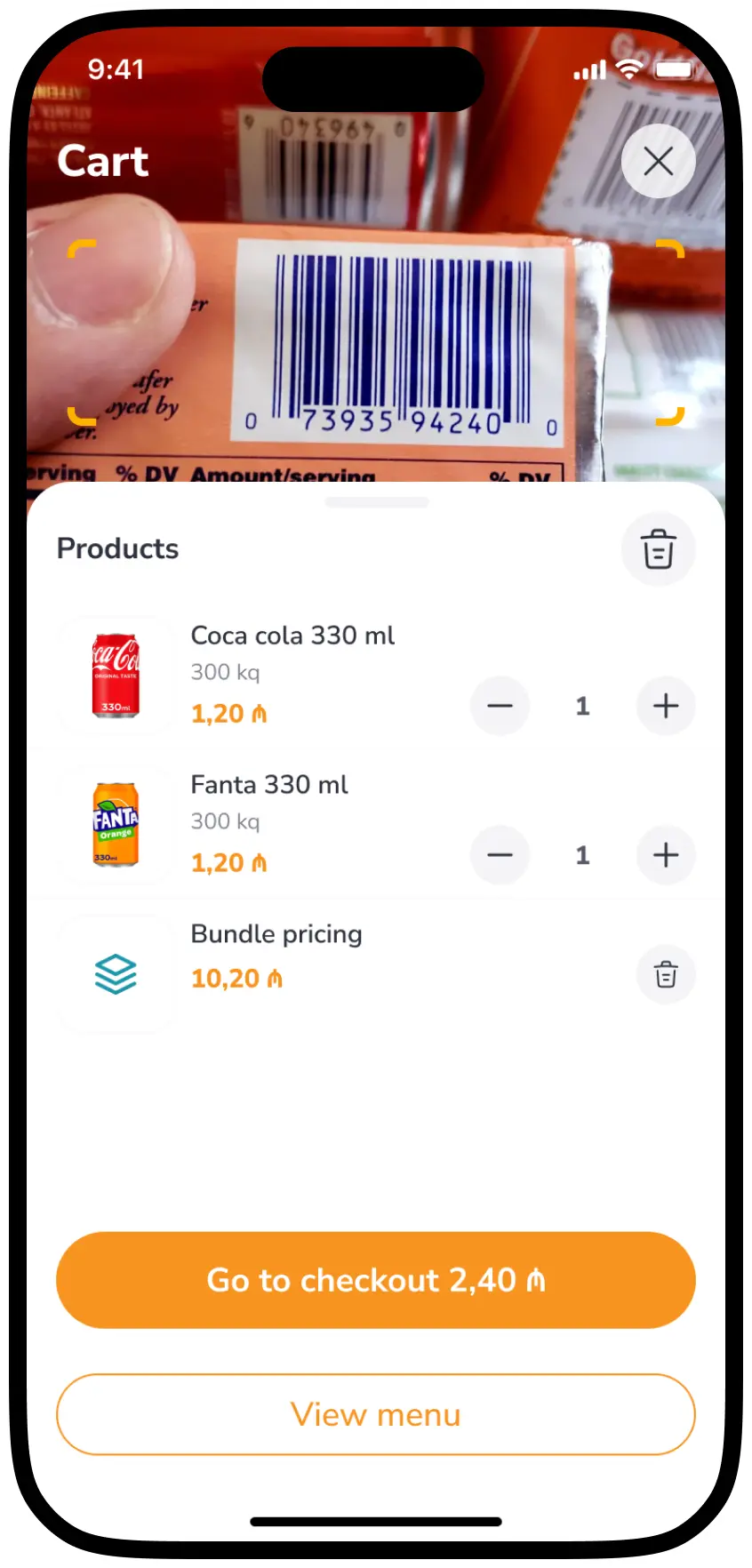Image resolution: width=752 pixels, height=1568 pixels.
Task: Open the Fanta 330 ml product
Action: pos(269,786)
